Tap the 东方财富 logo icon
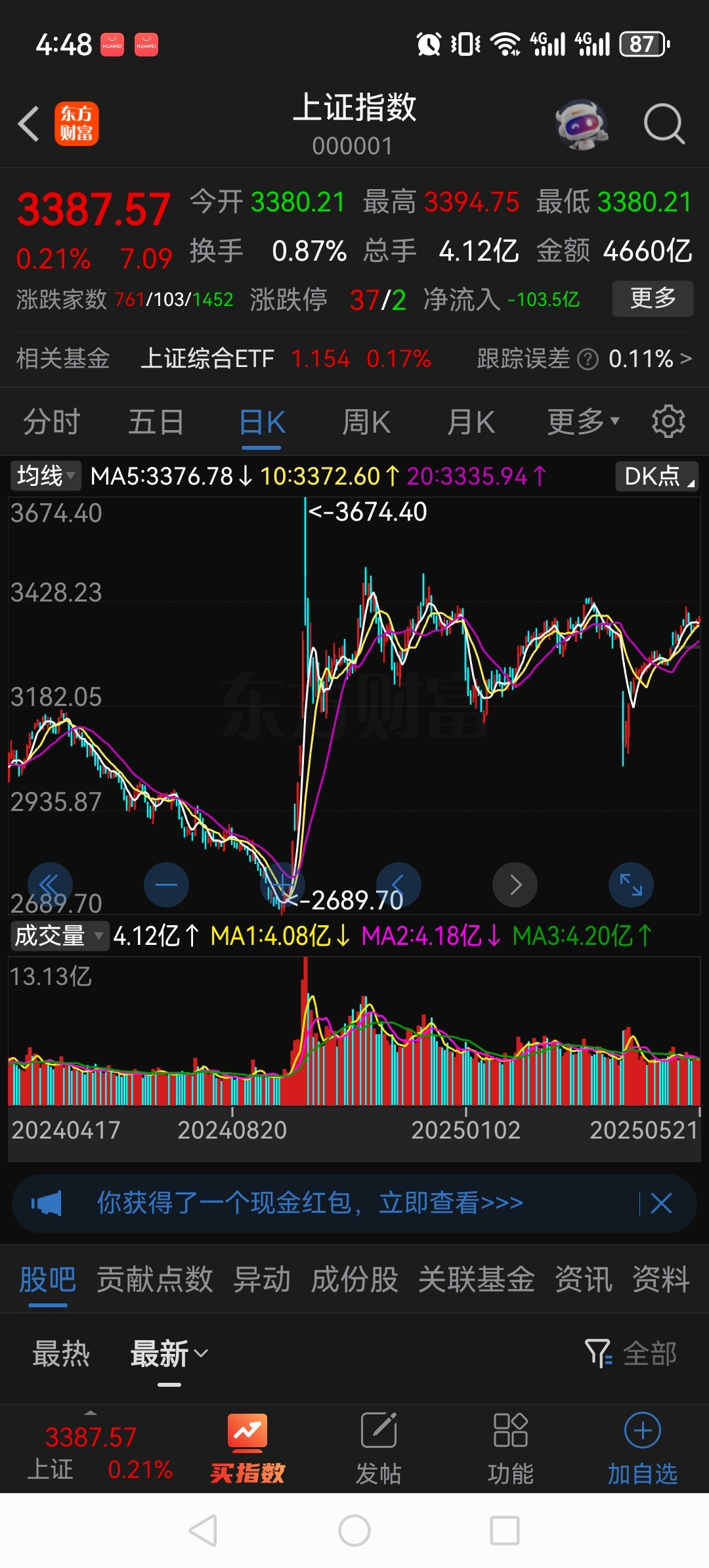This screenshot has width=709, height=1568. [77, 123]
